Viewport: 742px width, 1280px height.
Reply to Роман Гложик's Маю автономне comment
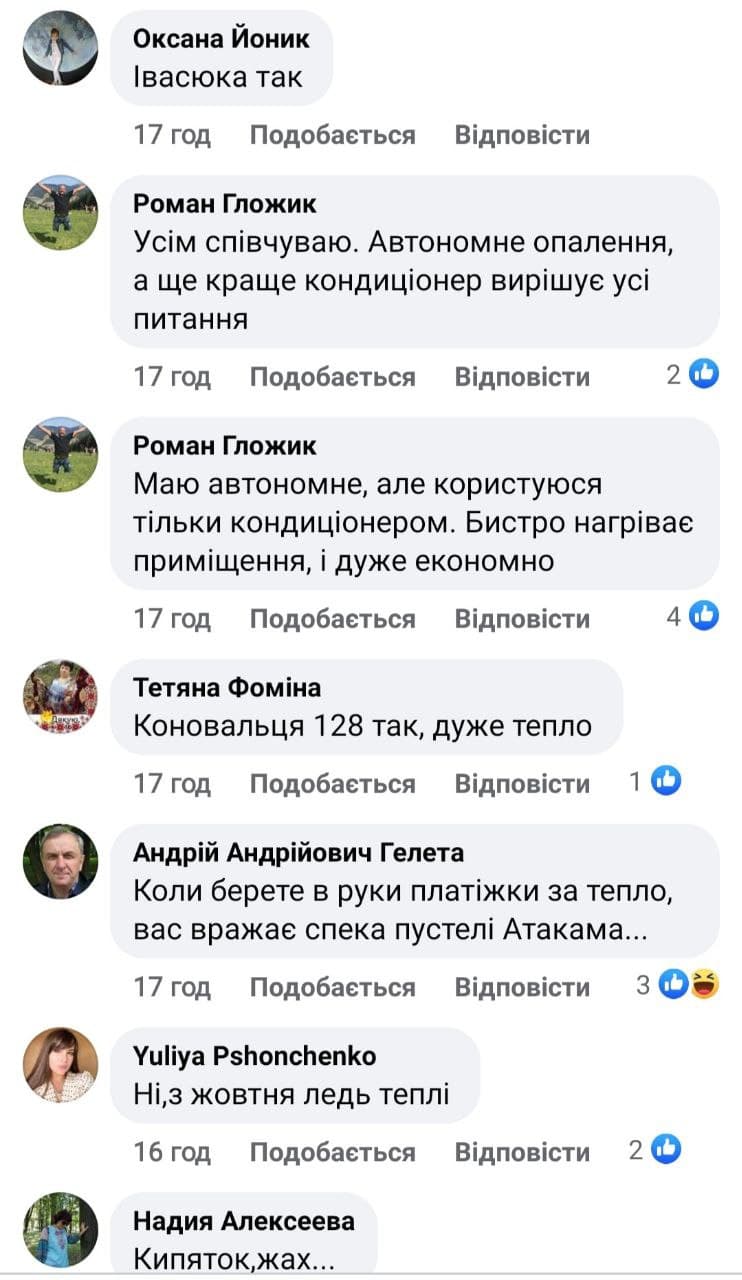[522, 619]
